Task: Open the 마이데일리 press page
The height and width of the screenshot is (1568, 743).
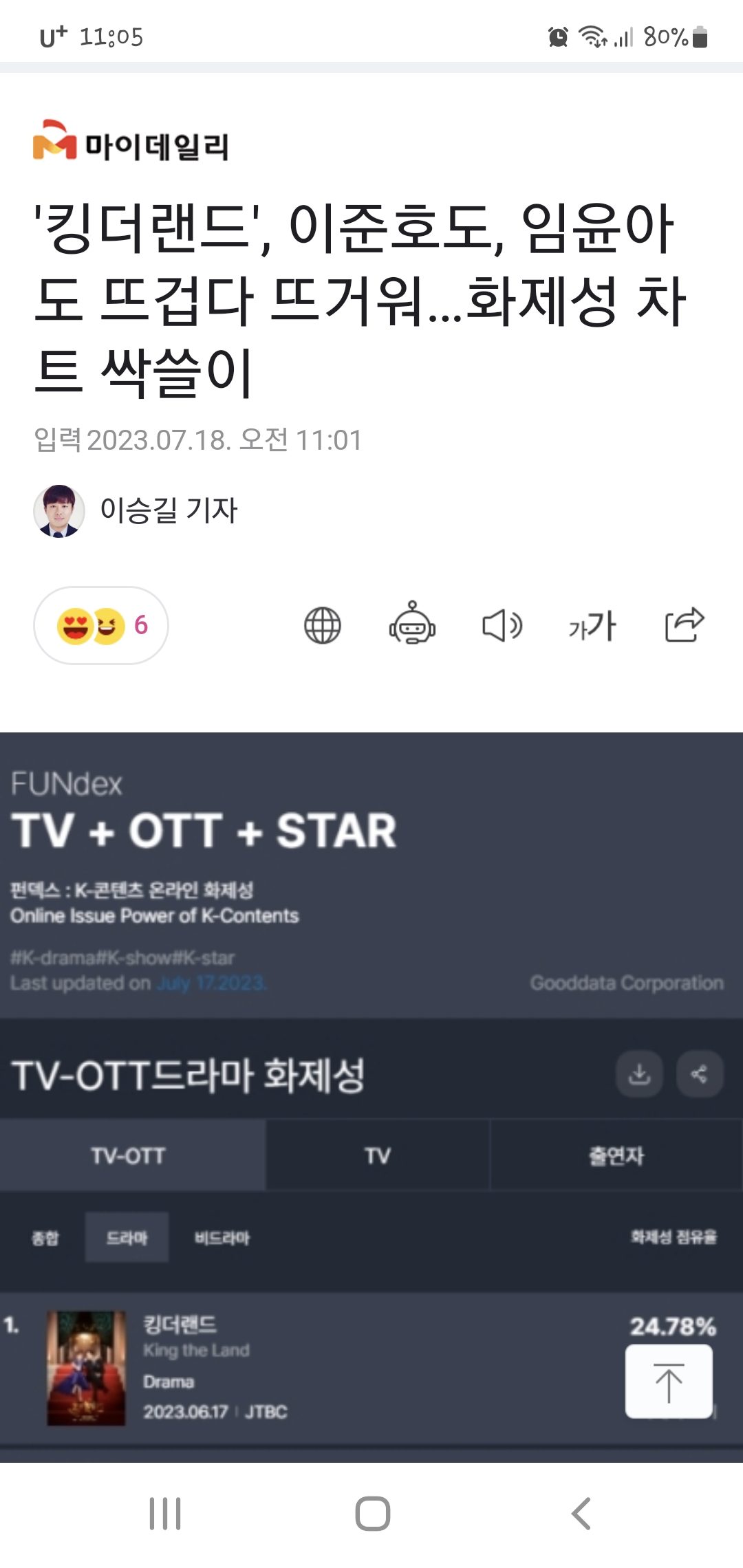Action: pyautogui.click(x=131, y=142)
